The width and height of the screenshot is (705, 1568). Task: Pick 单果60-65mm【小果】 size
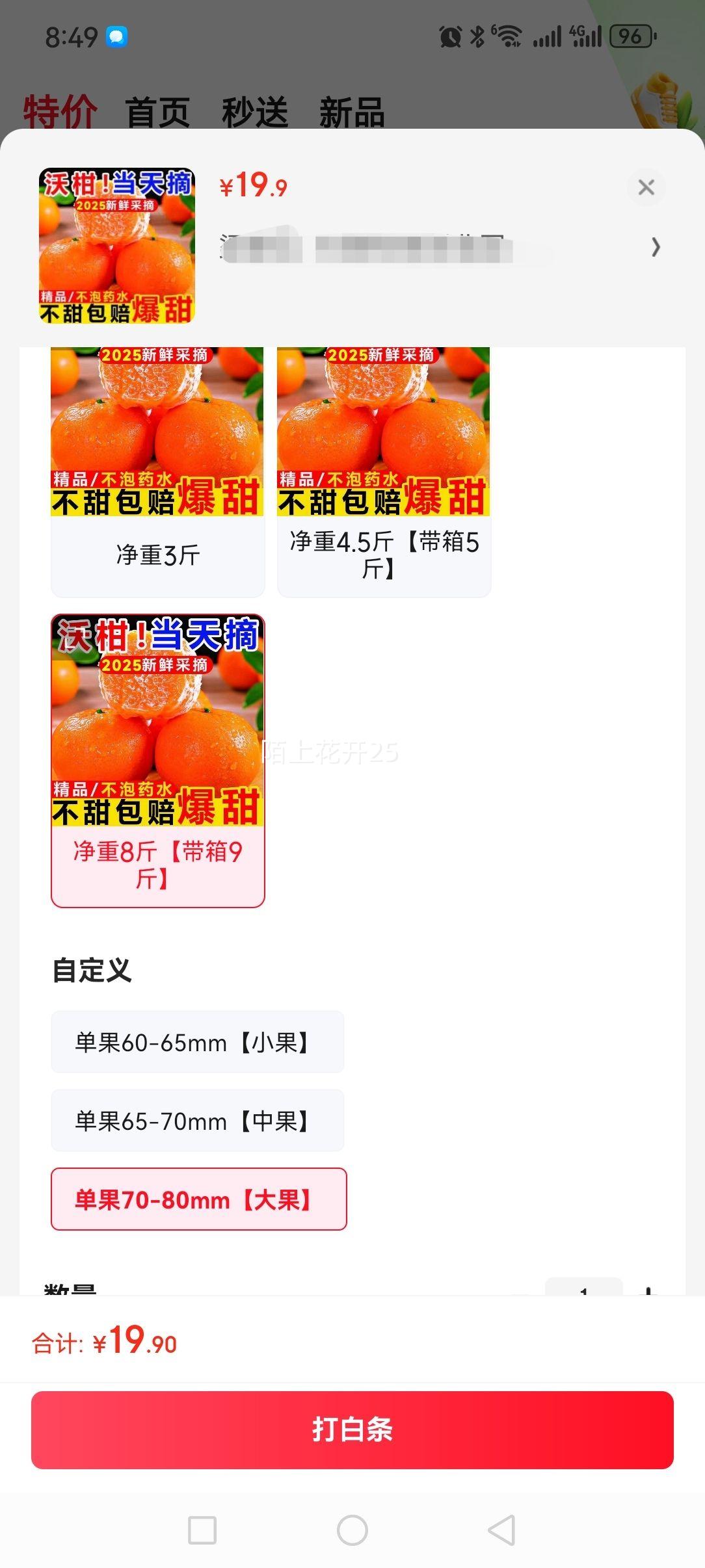coord(198,1042)
